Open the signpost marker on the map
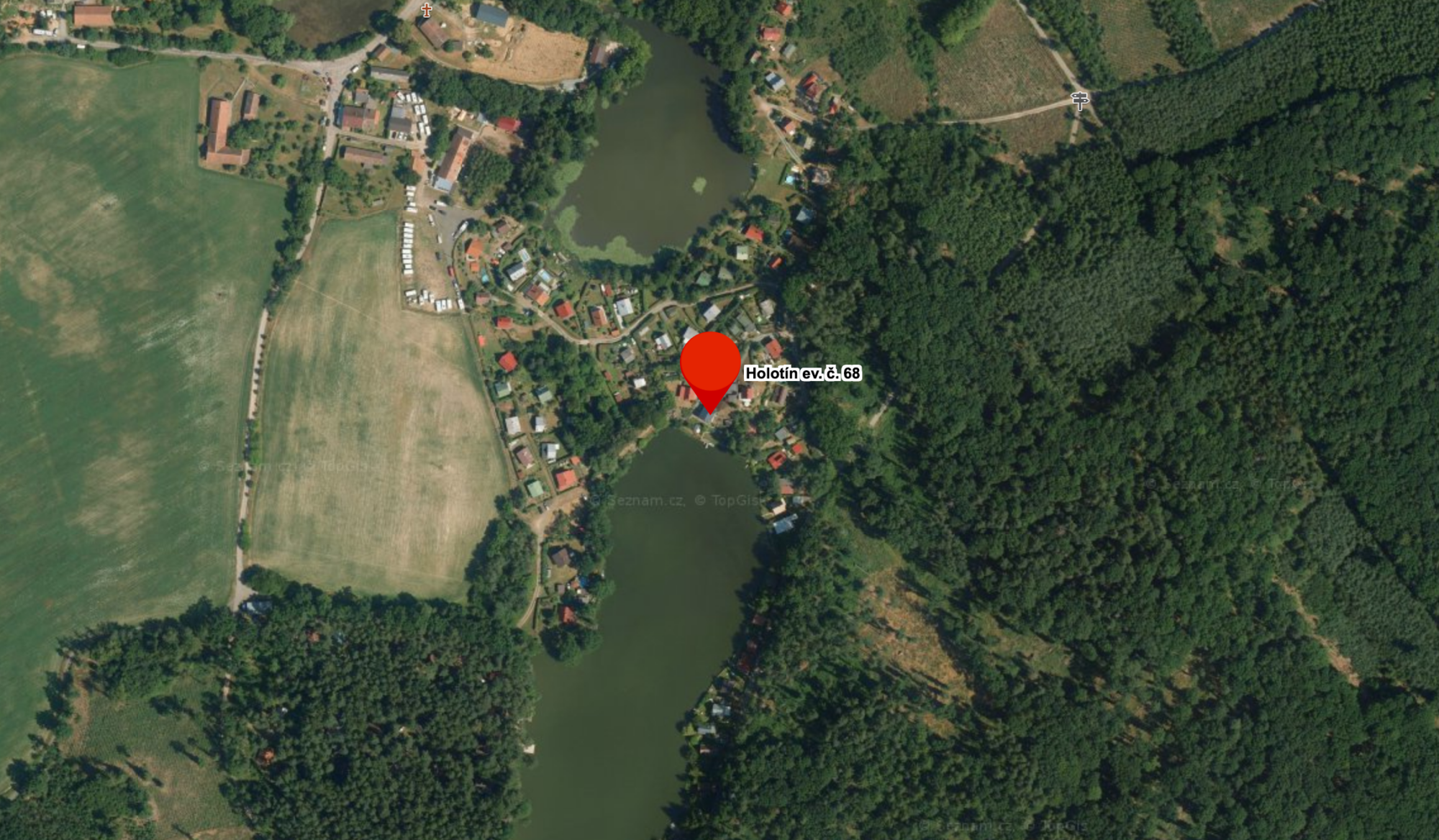1439x840 pixels. 1079,100
